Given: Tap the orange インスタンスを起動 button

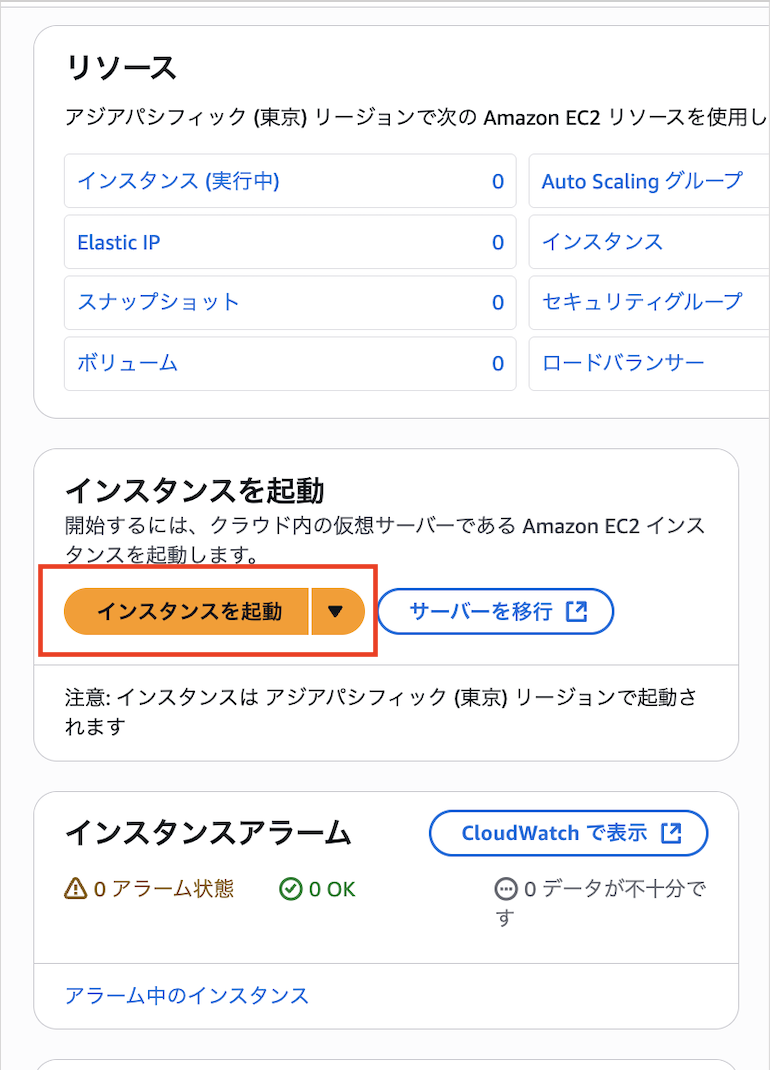Looking at the screenshot, I should tap(188, 611).
